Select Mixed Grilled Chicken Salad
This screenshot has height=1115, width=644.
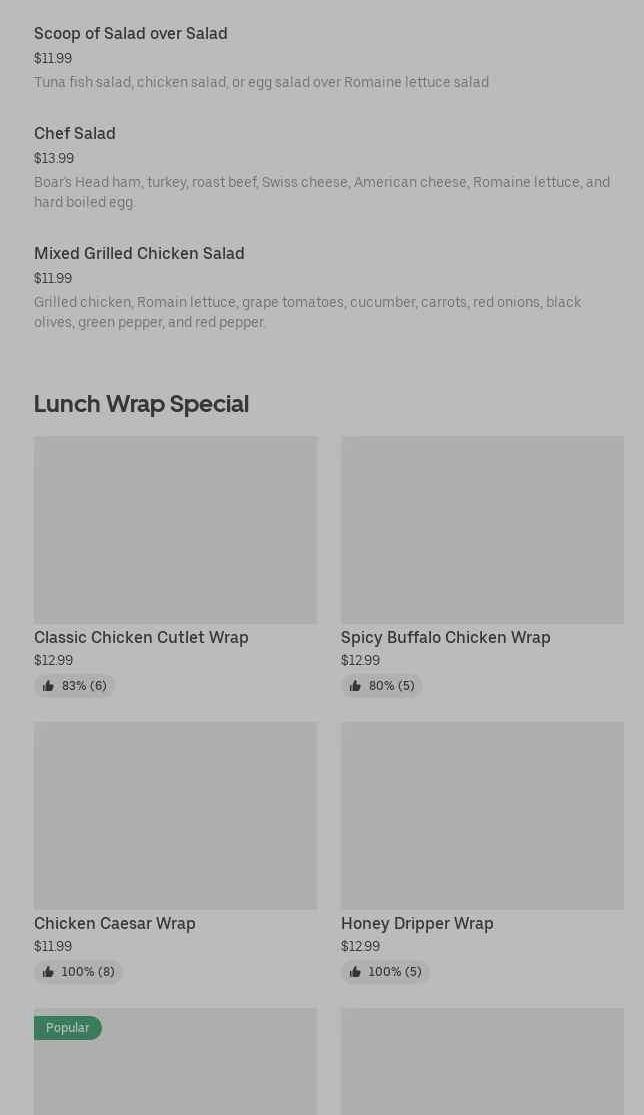pos(139,254)
